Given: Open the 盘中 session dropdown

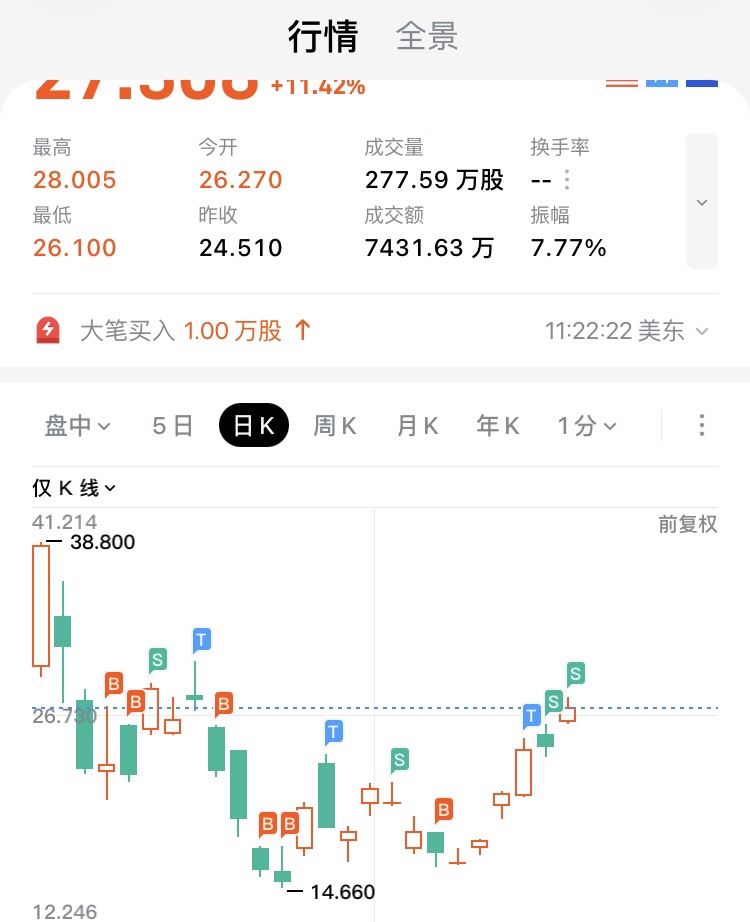Looking at the screenshot, I should click(x=78, y=425).
